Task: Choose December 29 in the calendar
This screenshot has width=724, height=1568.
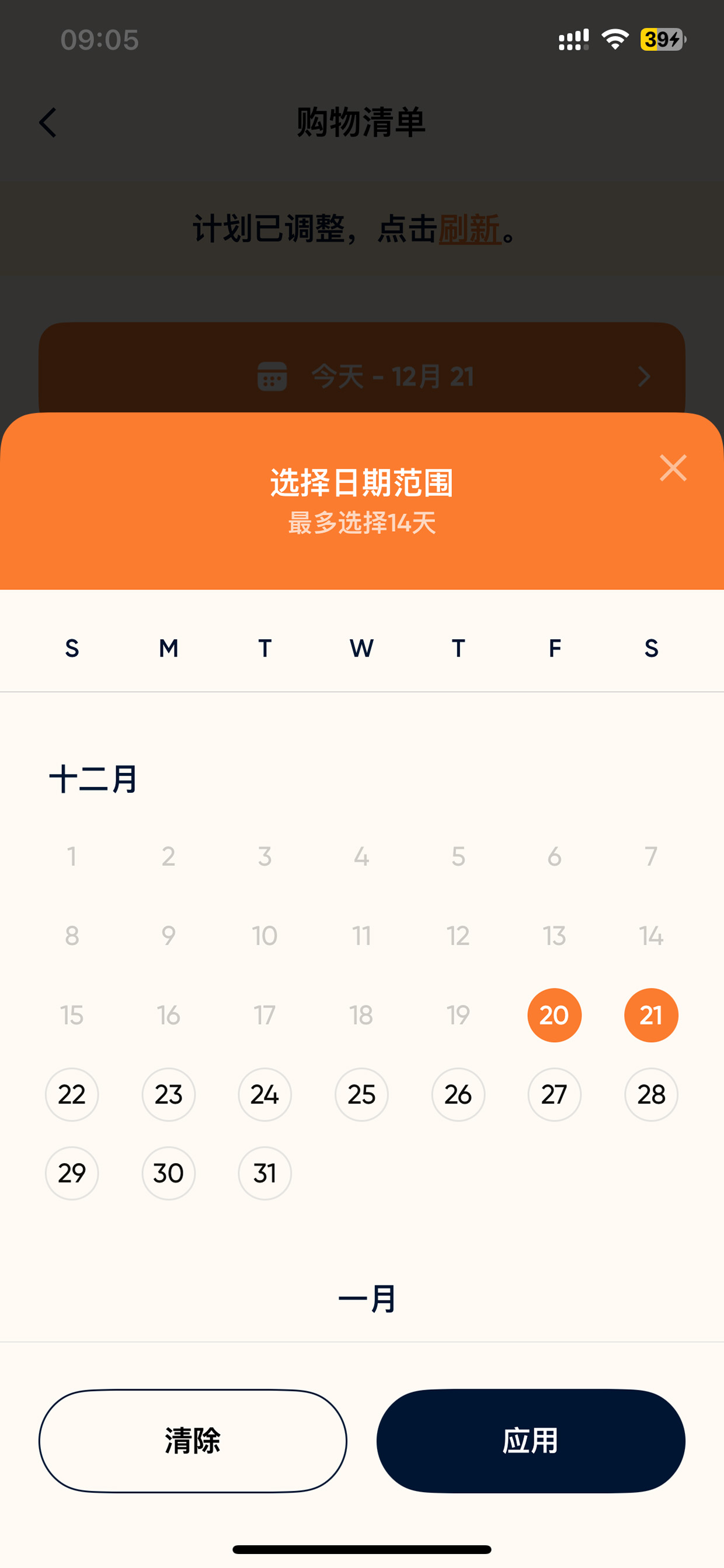Action: pyautogui.click(x=72, y=1174)
